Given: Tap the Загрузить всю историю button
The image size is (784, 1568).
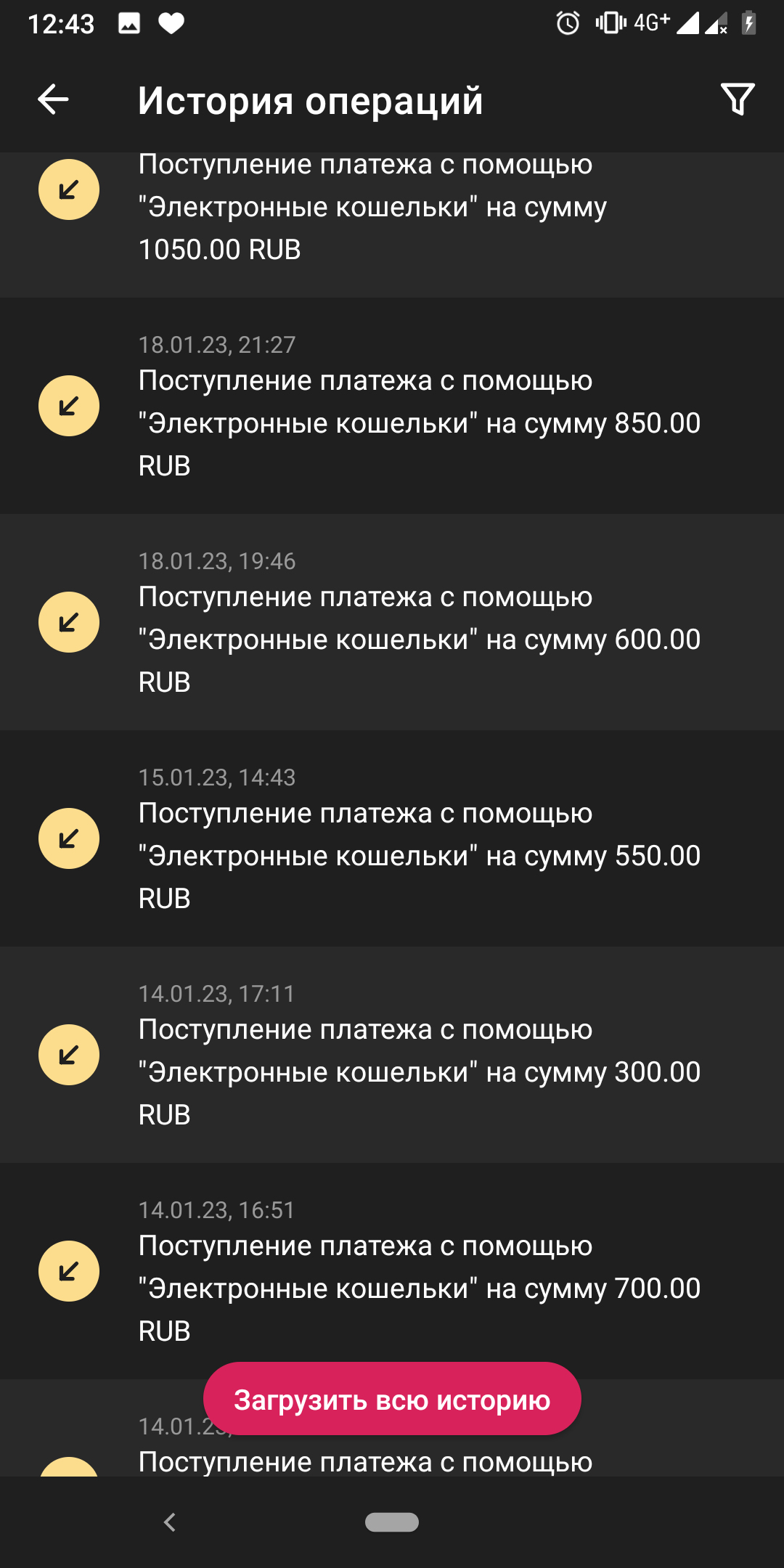Looking at the screenshot, I should click(392, 1399).
